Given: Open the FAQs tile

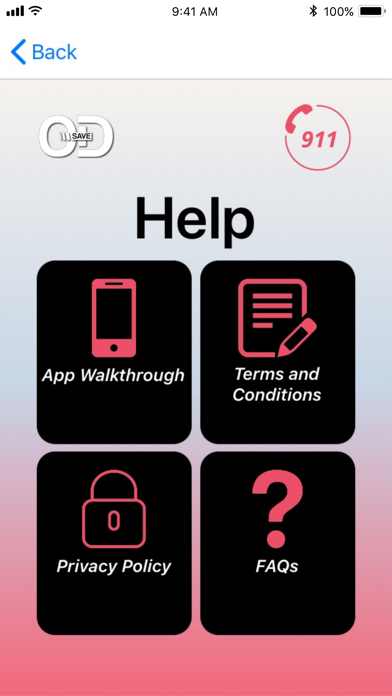Looking at the screenshot, I should point(277,543).
